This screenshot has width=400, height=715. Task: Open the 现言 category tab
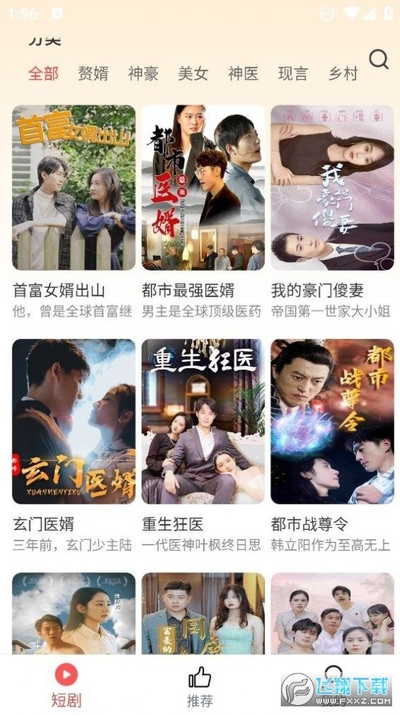[293, 73]
